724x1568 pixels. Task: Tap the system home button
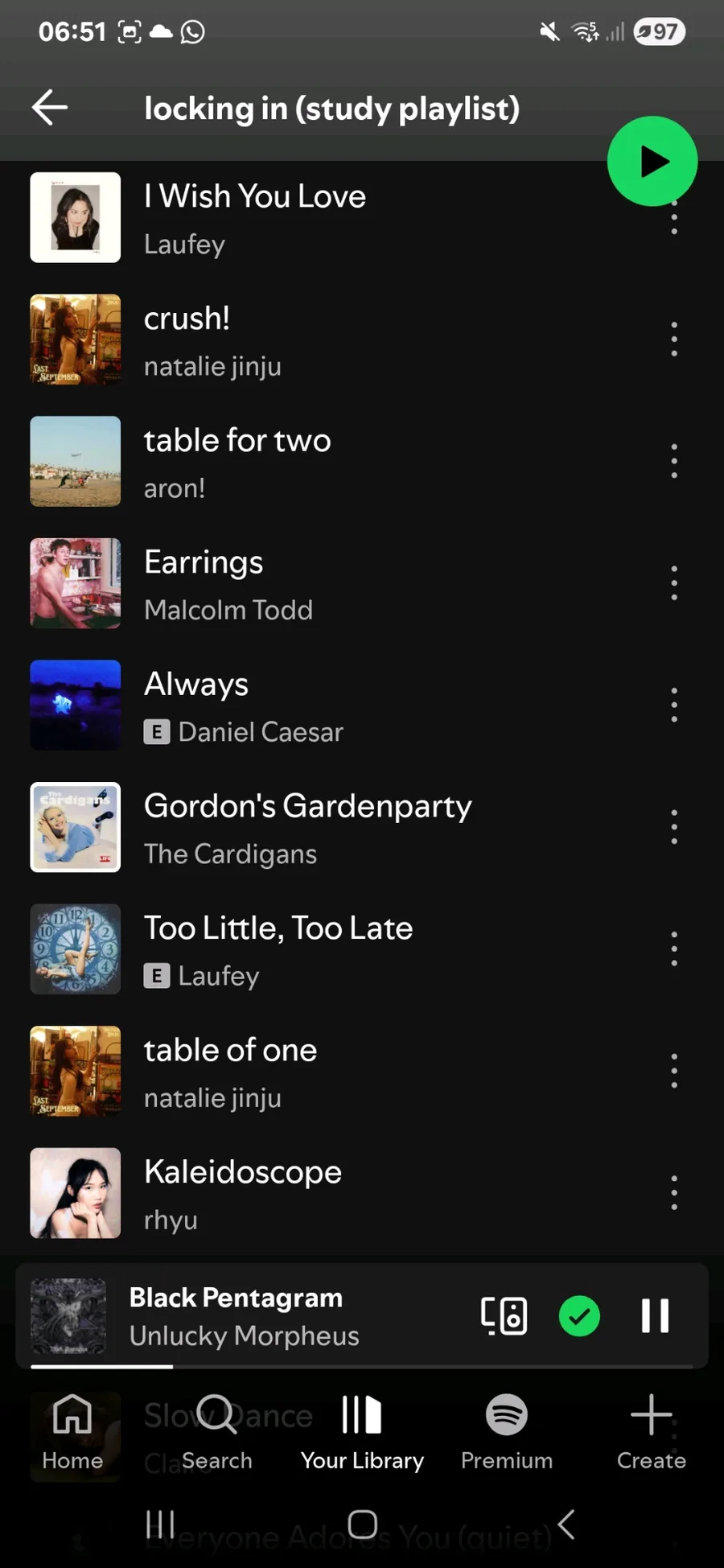(362, 1524)
